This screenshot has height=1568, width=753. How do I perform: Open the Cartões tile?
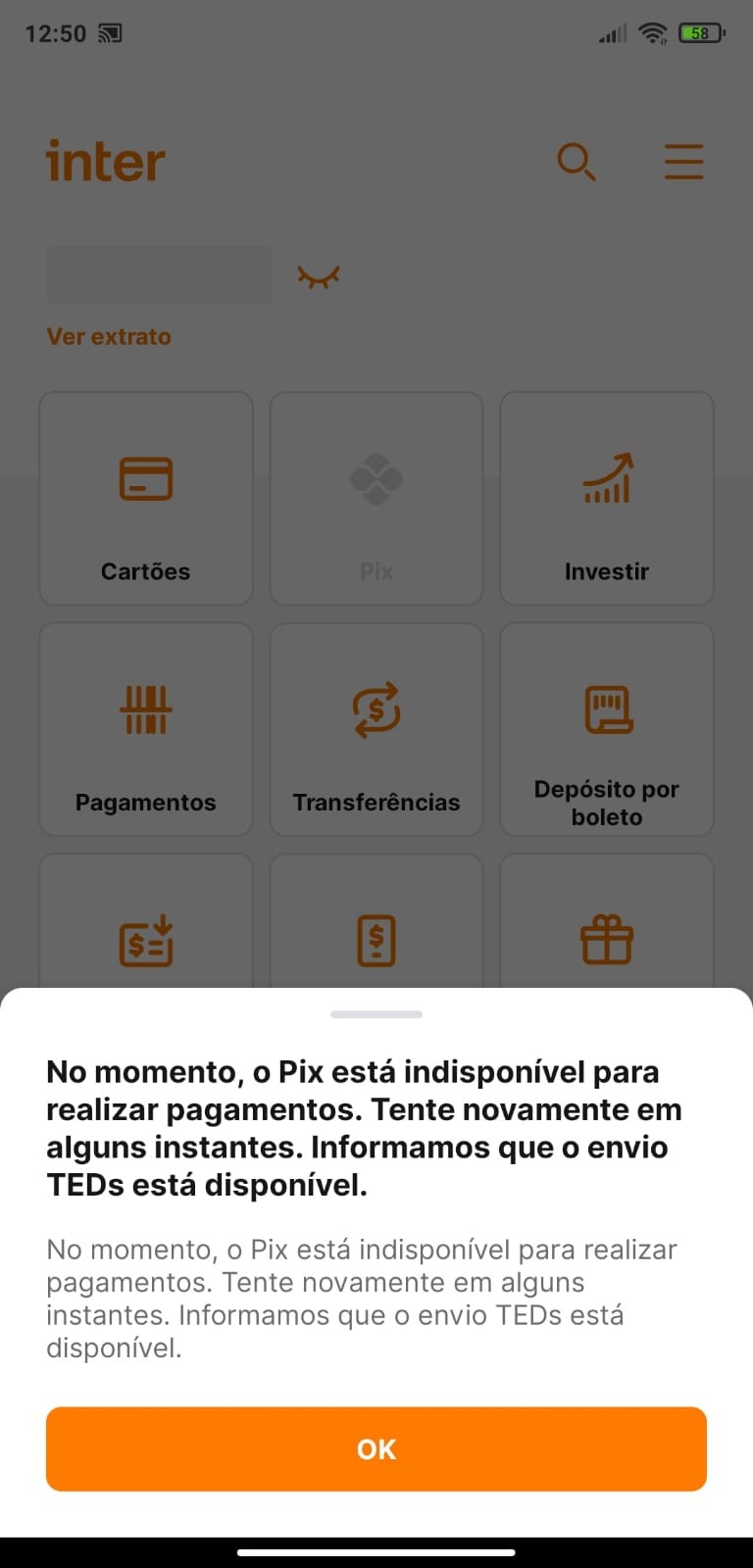coord(146,498)
